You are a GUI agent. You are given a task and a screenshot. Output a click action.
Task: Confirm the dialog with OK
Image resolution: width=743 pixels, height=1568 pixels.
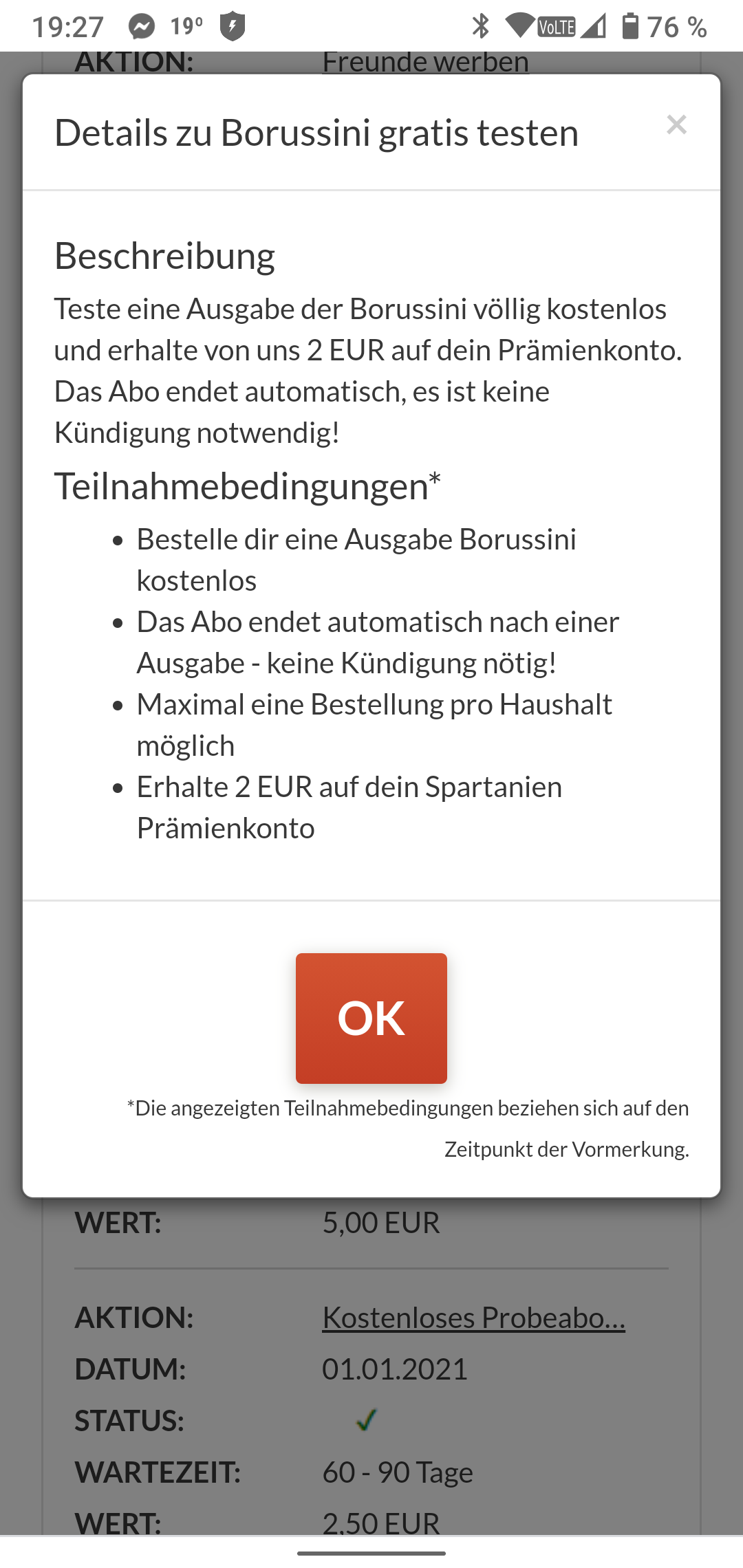click(371, 1018)
